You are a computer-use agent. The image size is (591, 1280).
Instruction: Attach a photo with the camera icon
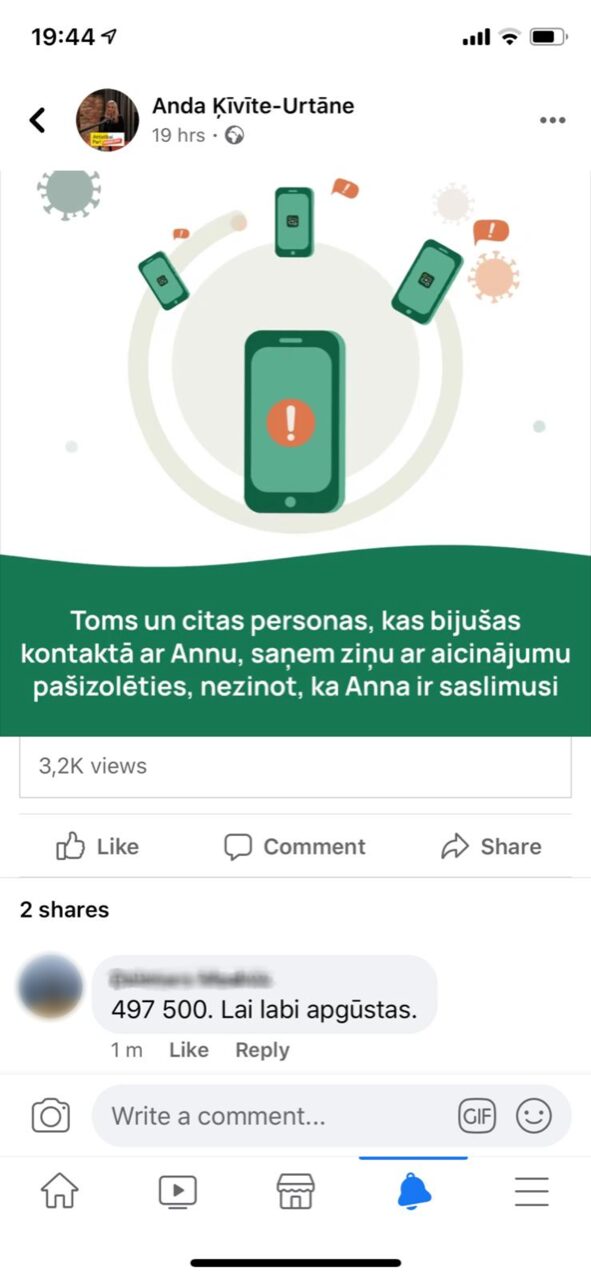point(51,1115)
